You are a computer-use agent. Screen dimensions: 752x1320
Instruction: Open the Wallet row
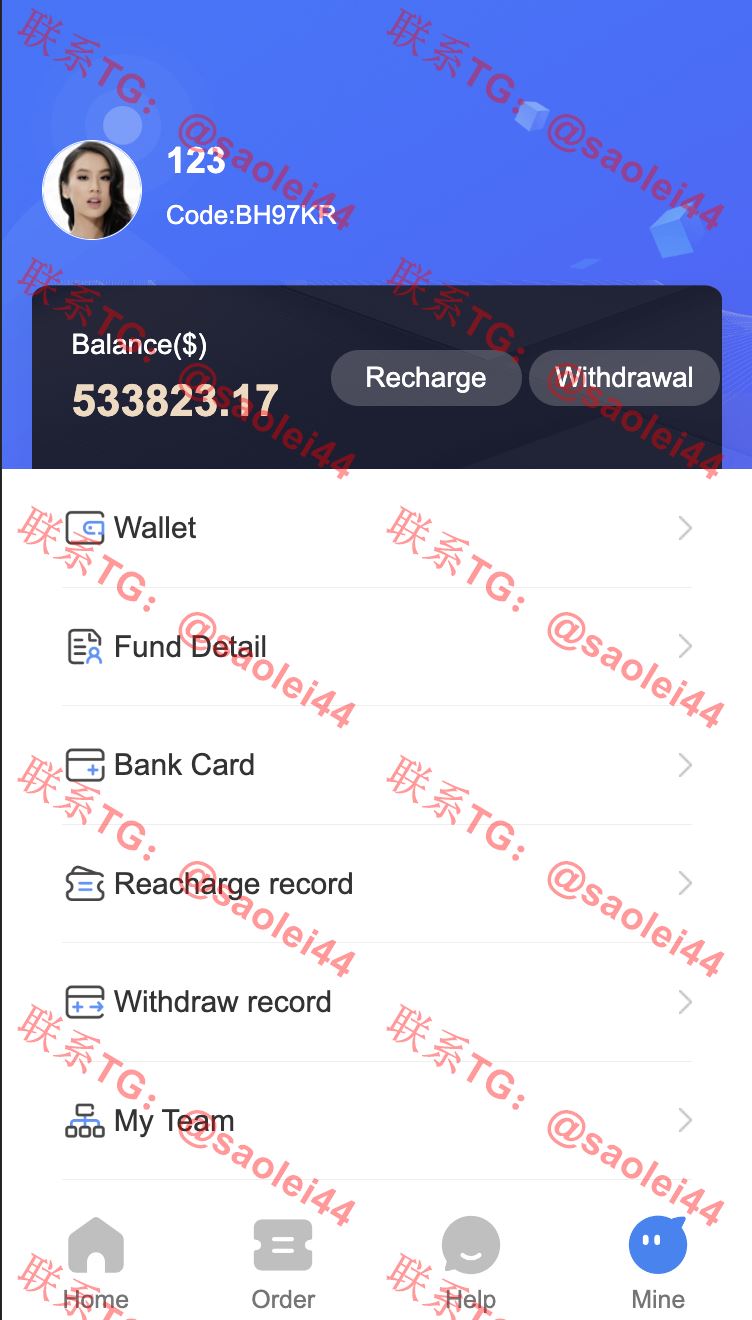click(x=377, y=528)
